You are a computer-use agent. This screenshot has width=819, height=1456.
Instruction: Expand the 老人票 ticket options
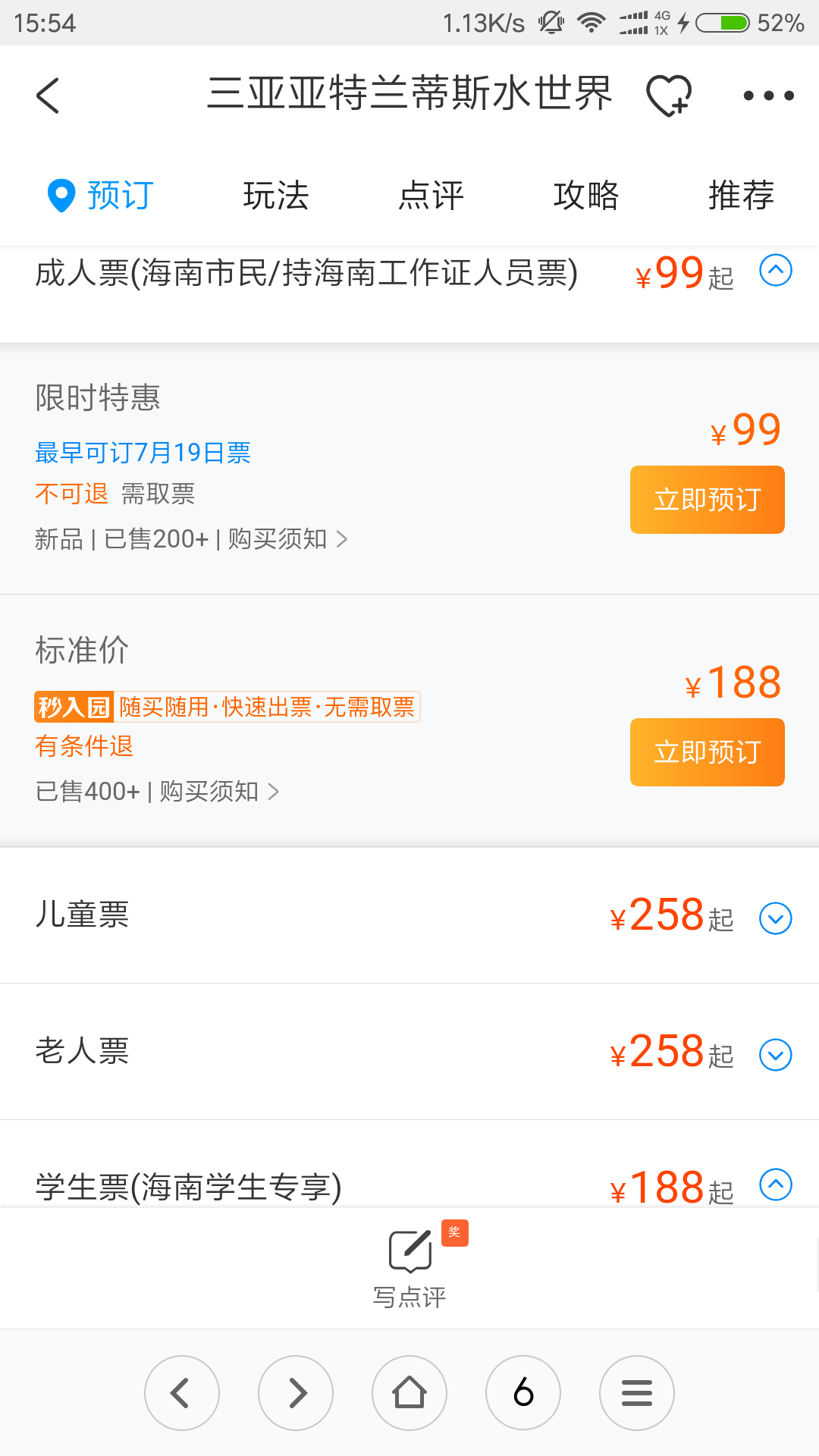click(x=776, y=1055)
